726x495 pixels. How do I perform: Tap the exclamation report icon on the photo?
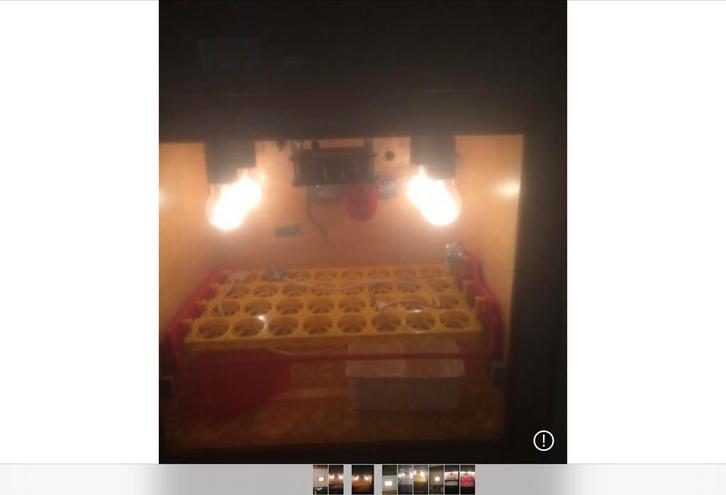pos(543,441)
